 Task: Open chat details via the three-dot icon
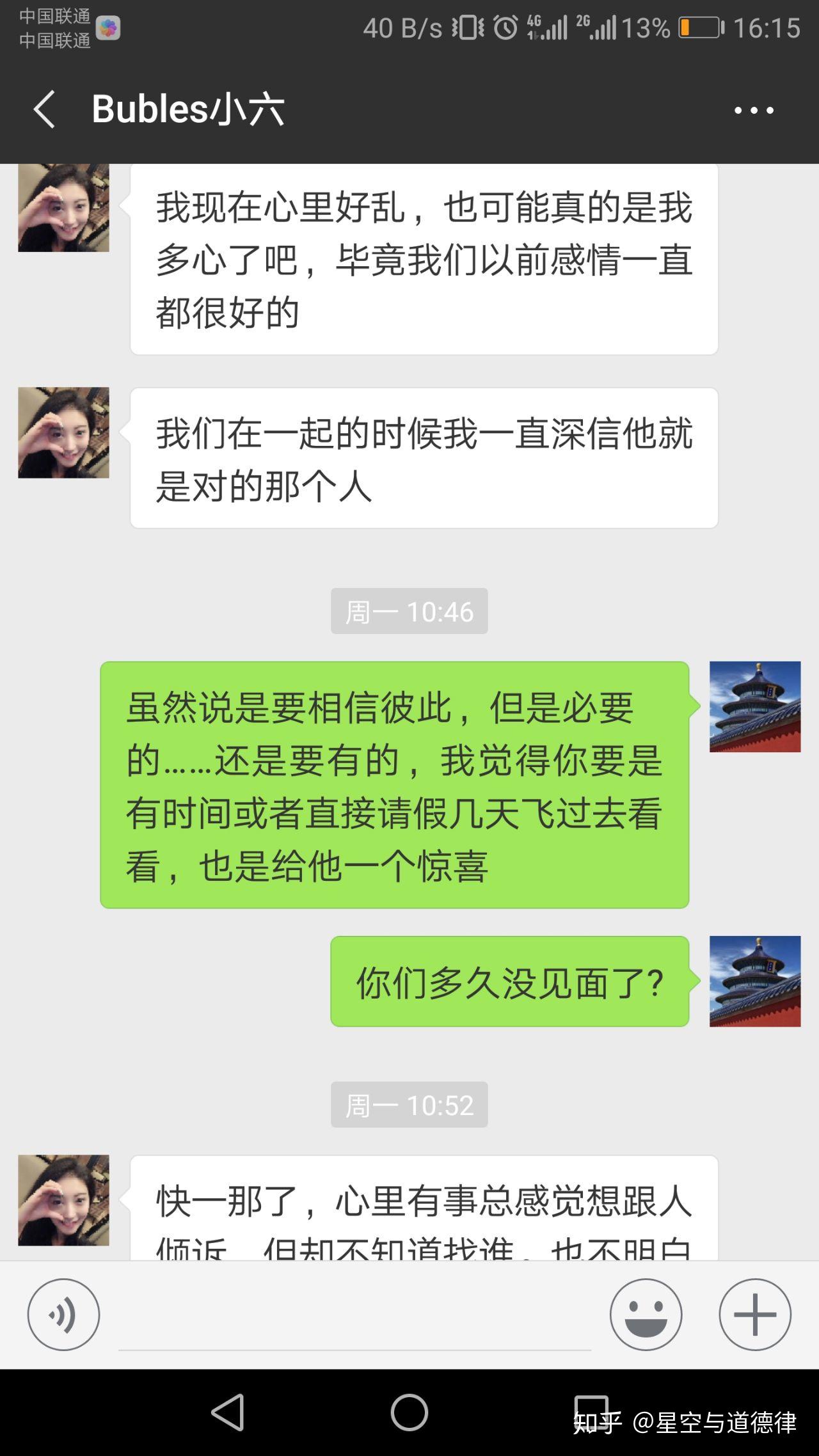click(755, 109)
